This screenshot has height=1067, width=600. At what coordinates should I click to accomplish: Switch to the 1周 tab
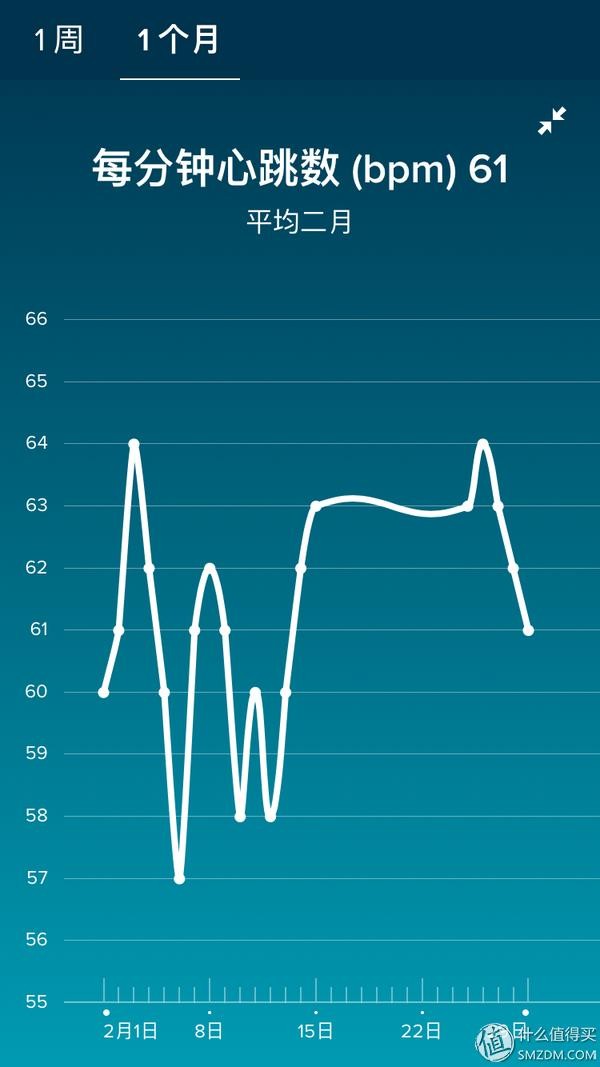click(x=59, y=41)
